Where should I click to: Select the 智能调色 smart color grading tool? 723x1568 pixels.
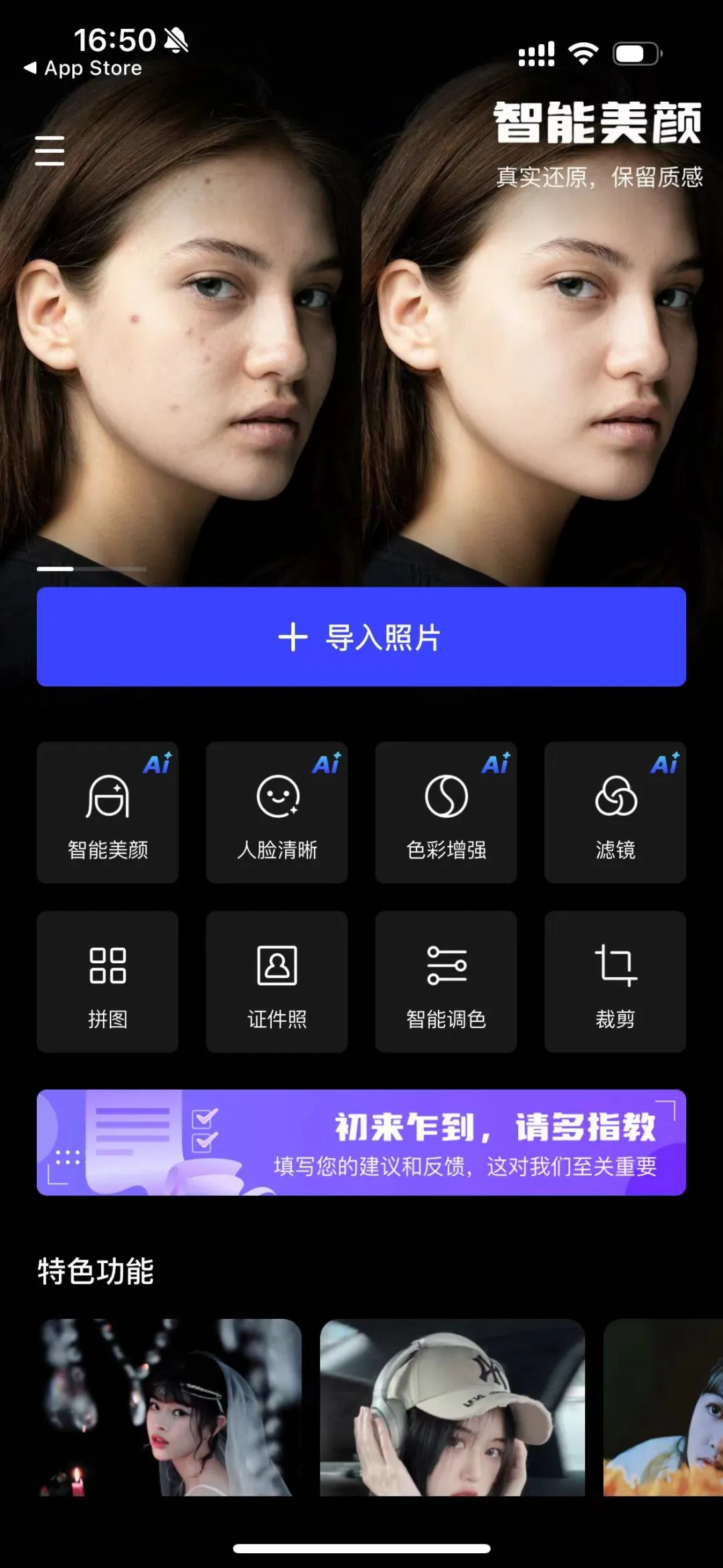(446, 981)
